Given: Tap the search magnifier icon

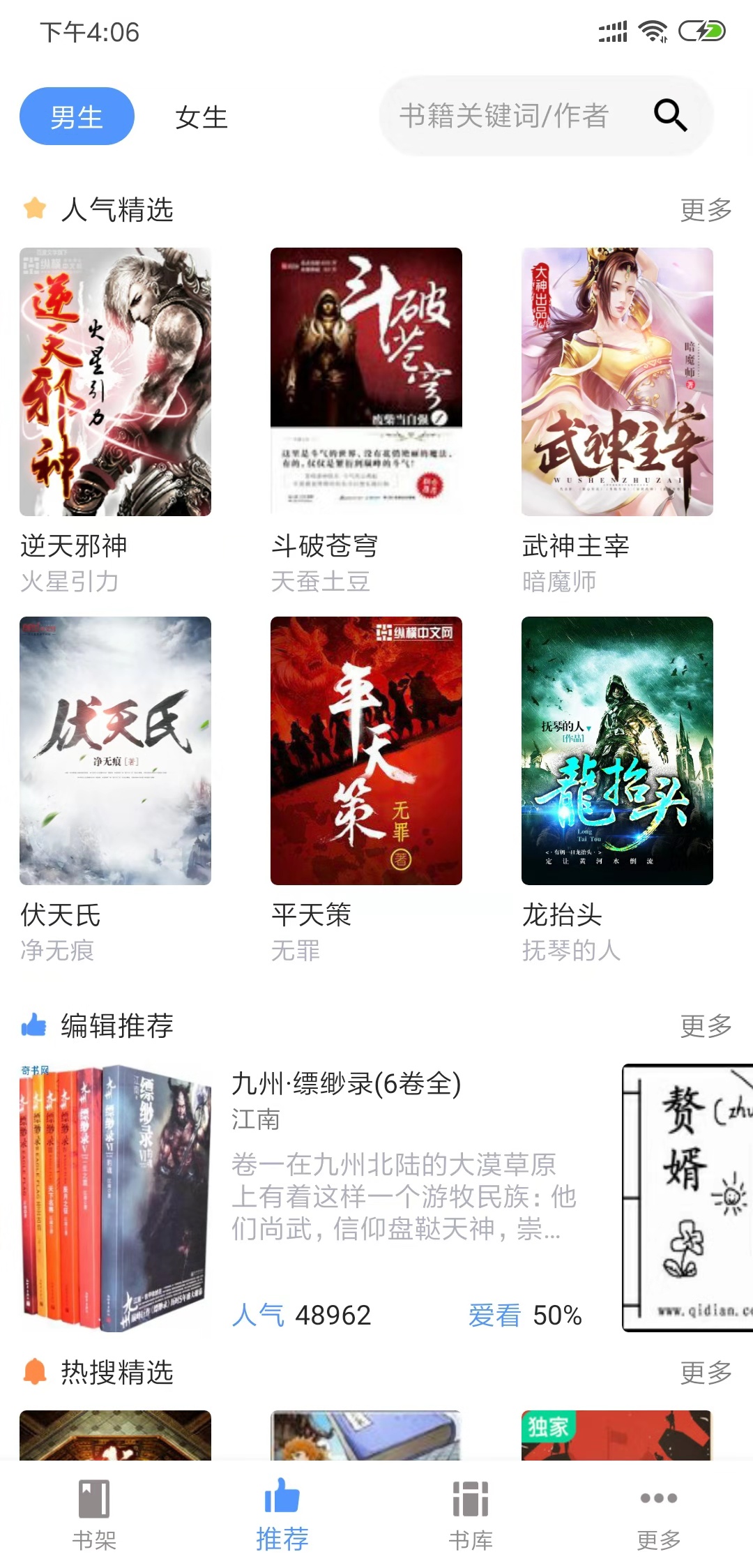Looking at the screenshot, I should point(670,115).
